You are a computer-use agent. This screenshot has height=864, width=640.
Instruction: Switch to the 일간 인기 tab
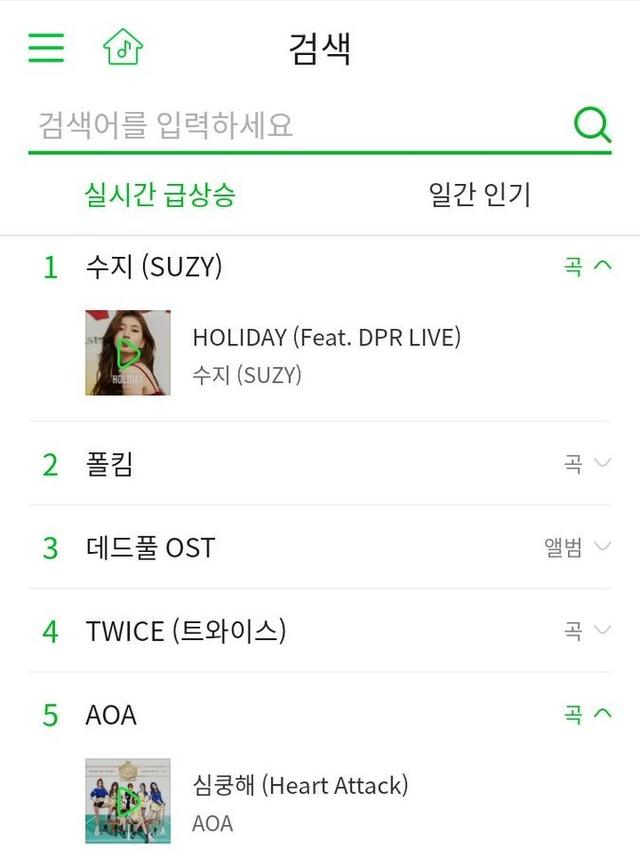pos(479,194)
